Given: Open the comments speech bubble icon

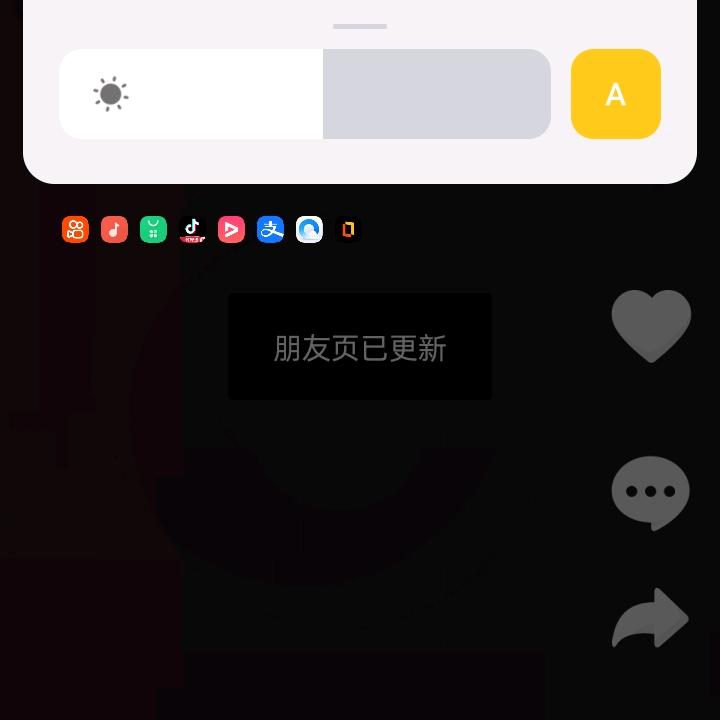Looking at the screenshot, I should coord(651,493).
